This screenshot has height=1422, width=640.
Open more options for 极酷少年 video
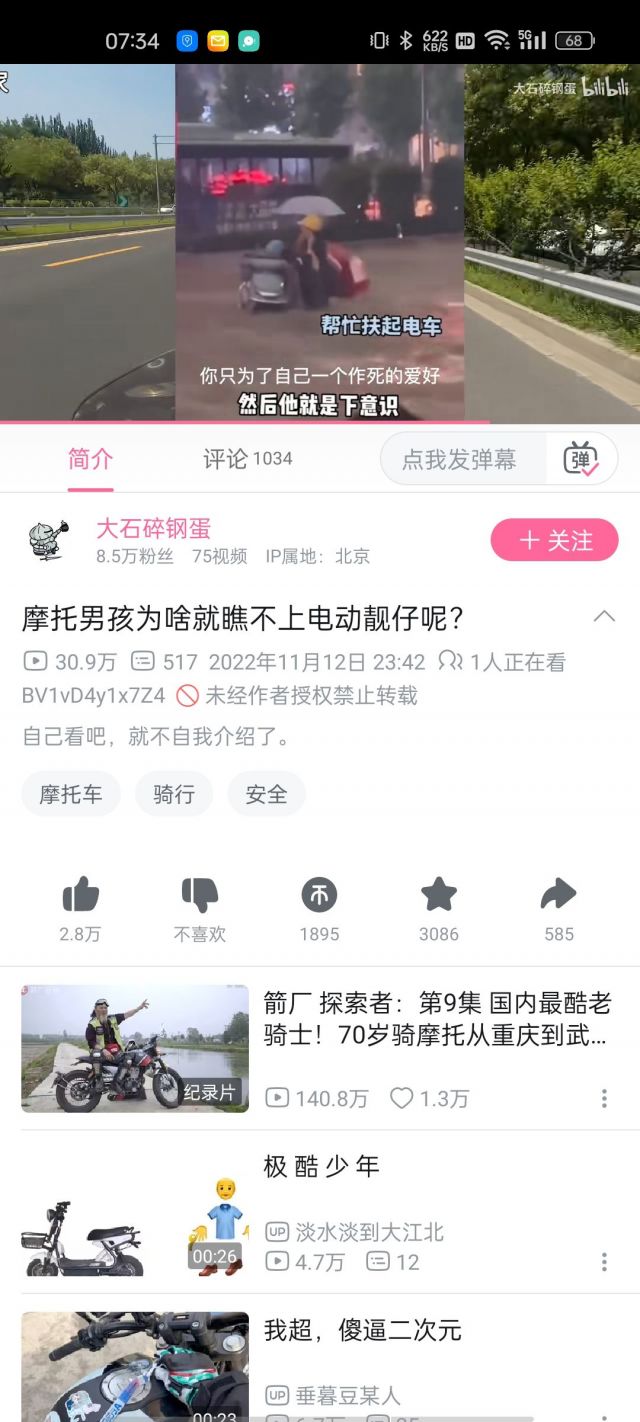604,1262
